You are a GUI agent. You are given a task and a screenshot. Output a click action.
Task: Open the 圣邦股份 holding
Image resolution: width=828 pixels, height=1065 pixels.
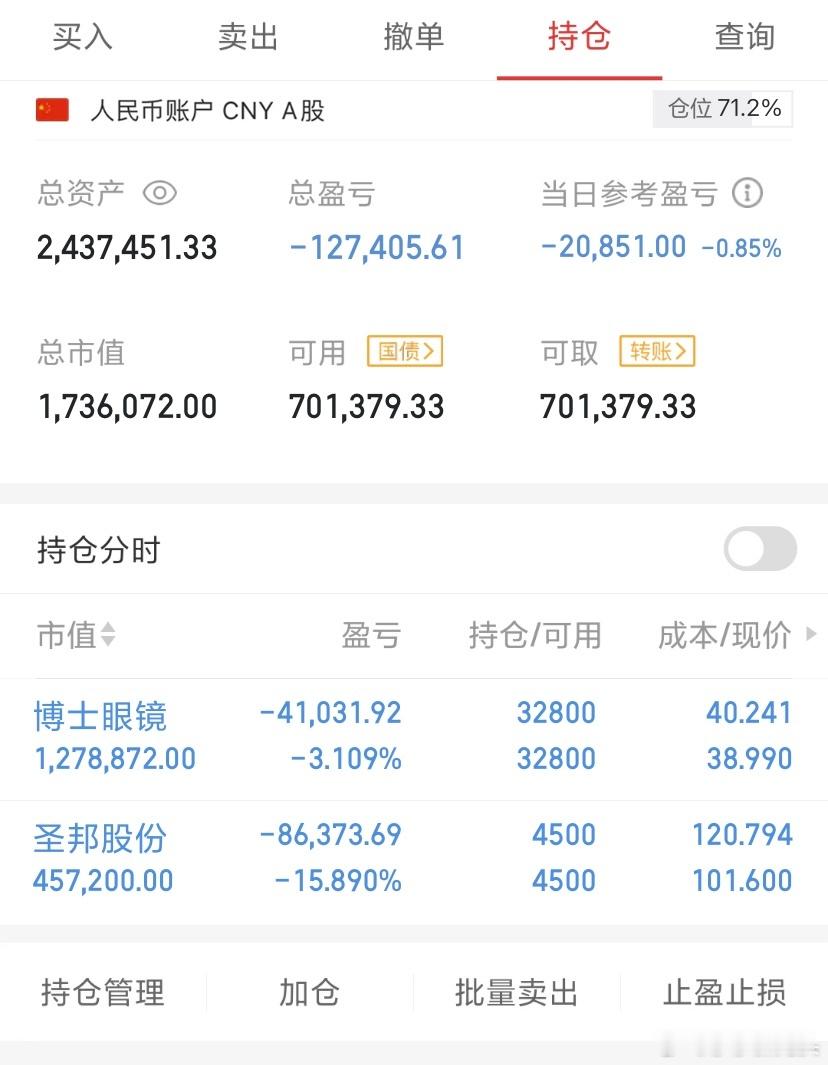tap(100, 838)
